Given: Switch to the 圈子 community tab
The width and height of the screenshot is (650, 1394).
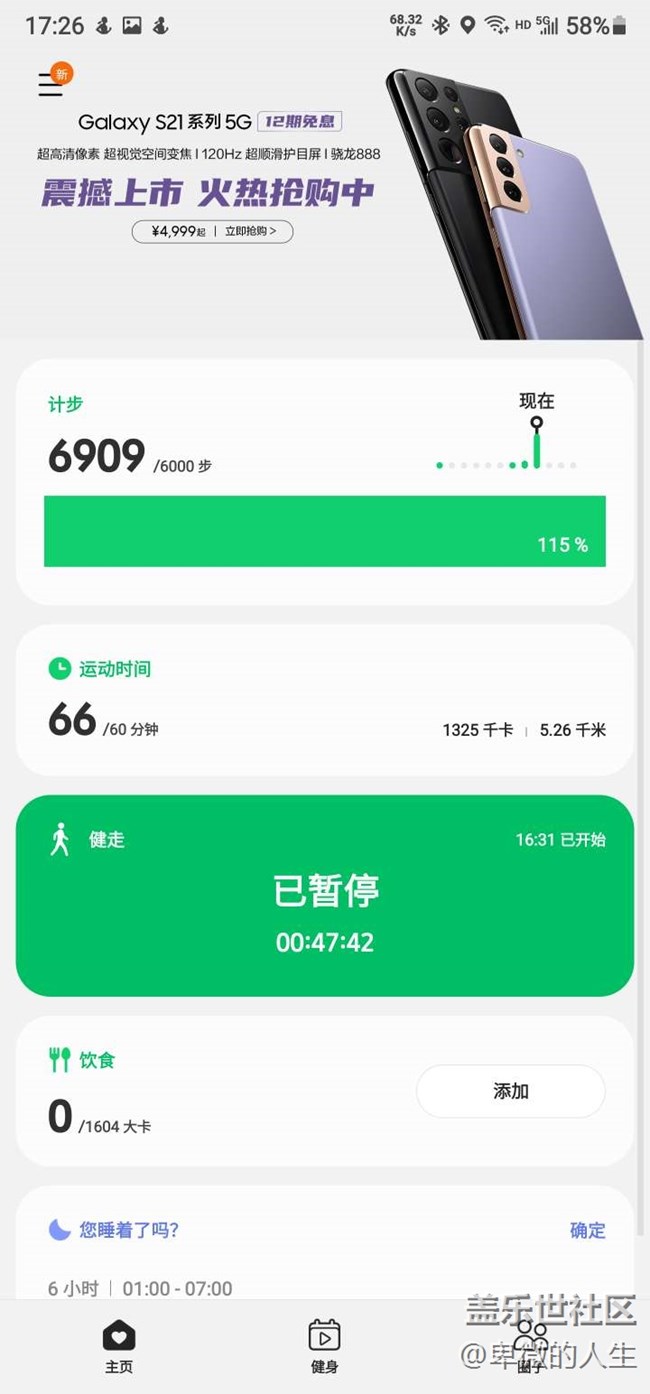Looking at the screenshot, I should (x=530, y=1346).
